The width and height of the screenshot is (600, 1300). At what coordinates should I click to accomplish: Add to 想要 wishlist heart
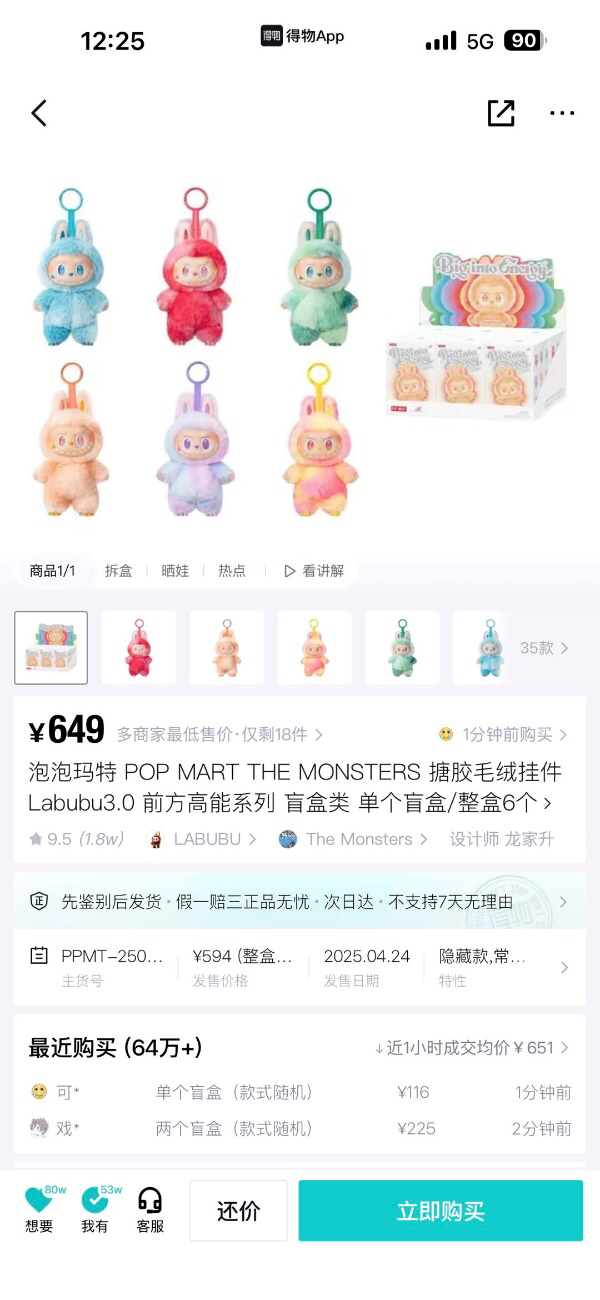coord(39,1210)
